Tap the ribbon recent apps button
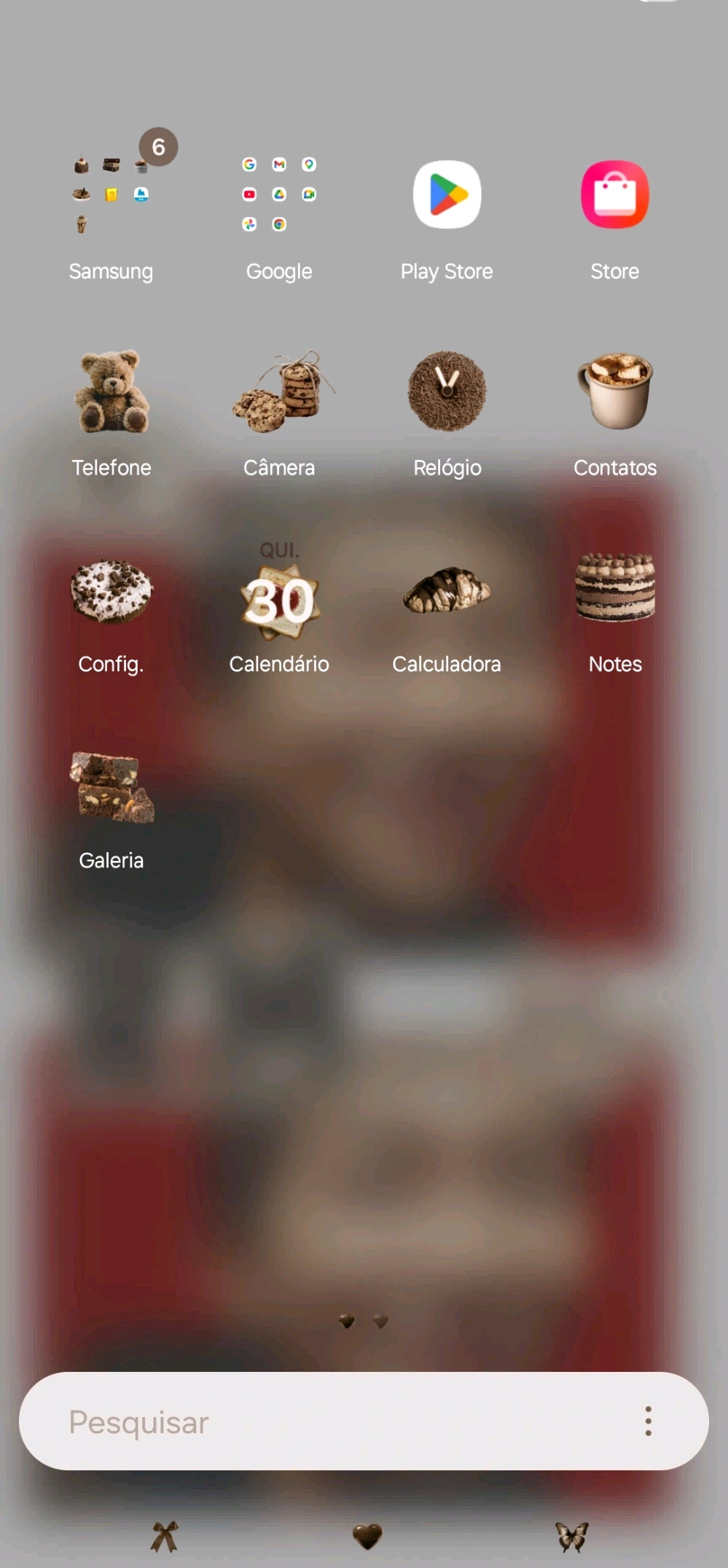The image size is (728, 1568). pyautogui.click(x=164, y=1537)
